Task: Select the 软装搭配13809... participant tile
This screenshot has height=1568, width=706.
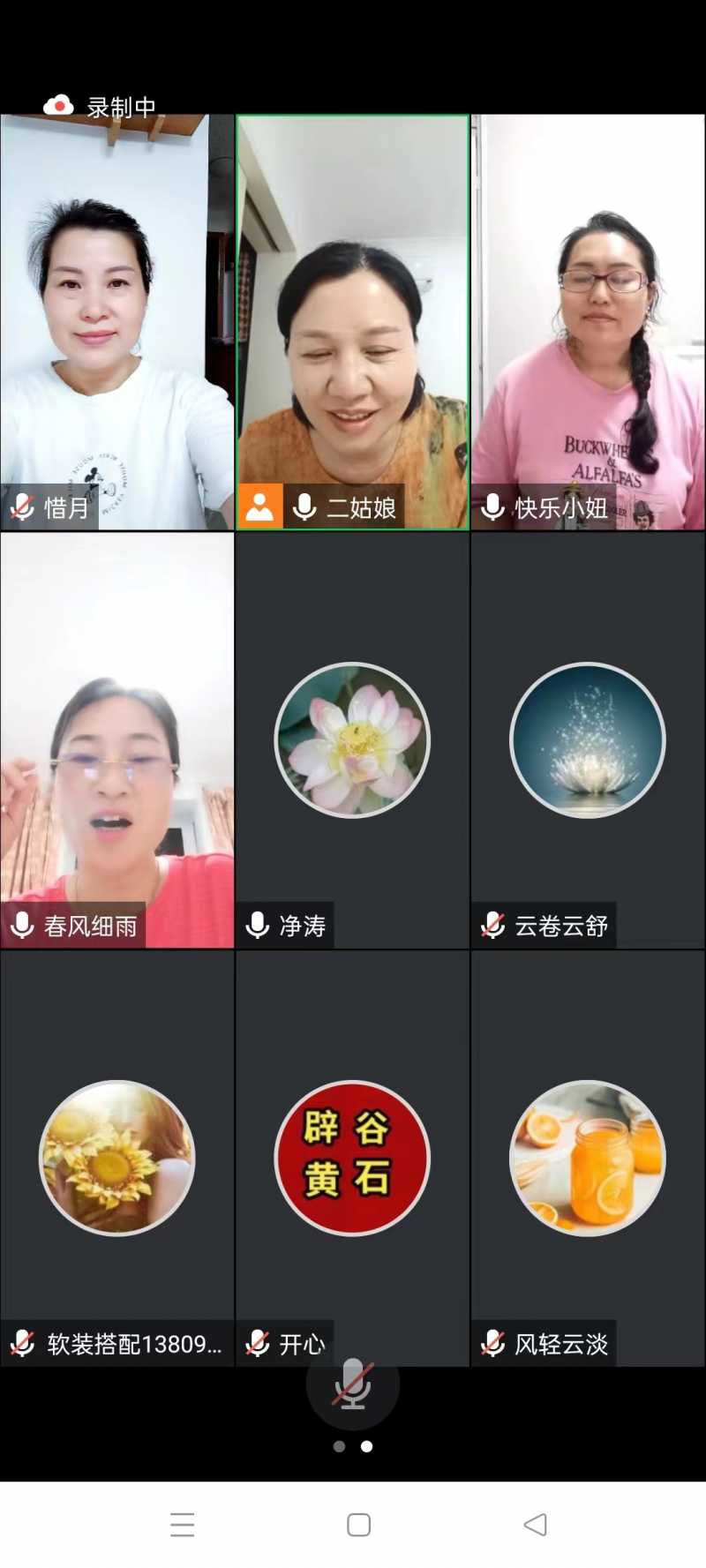Action: tap(117, 1158)
